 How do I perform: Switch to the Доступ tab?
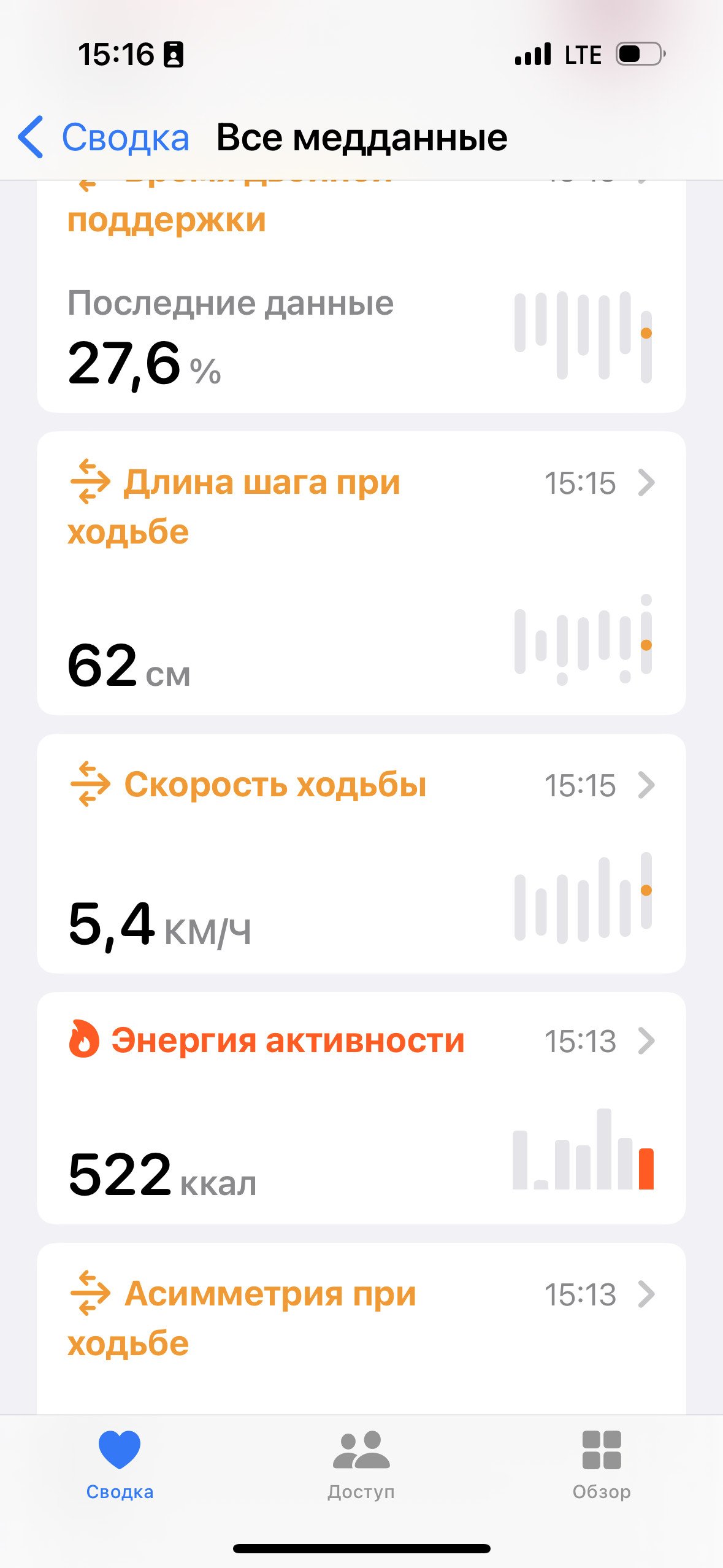click(361, 1465)
